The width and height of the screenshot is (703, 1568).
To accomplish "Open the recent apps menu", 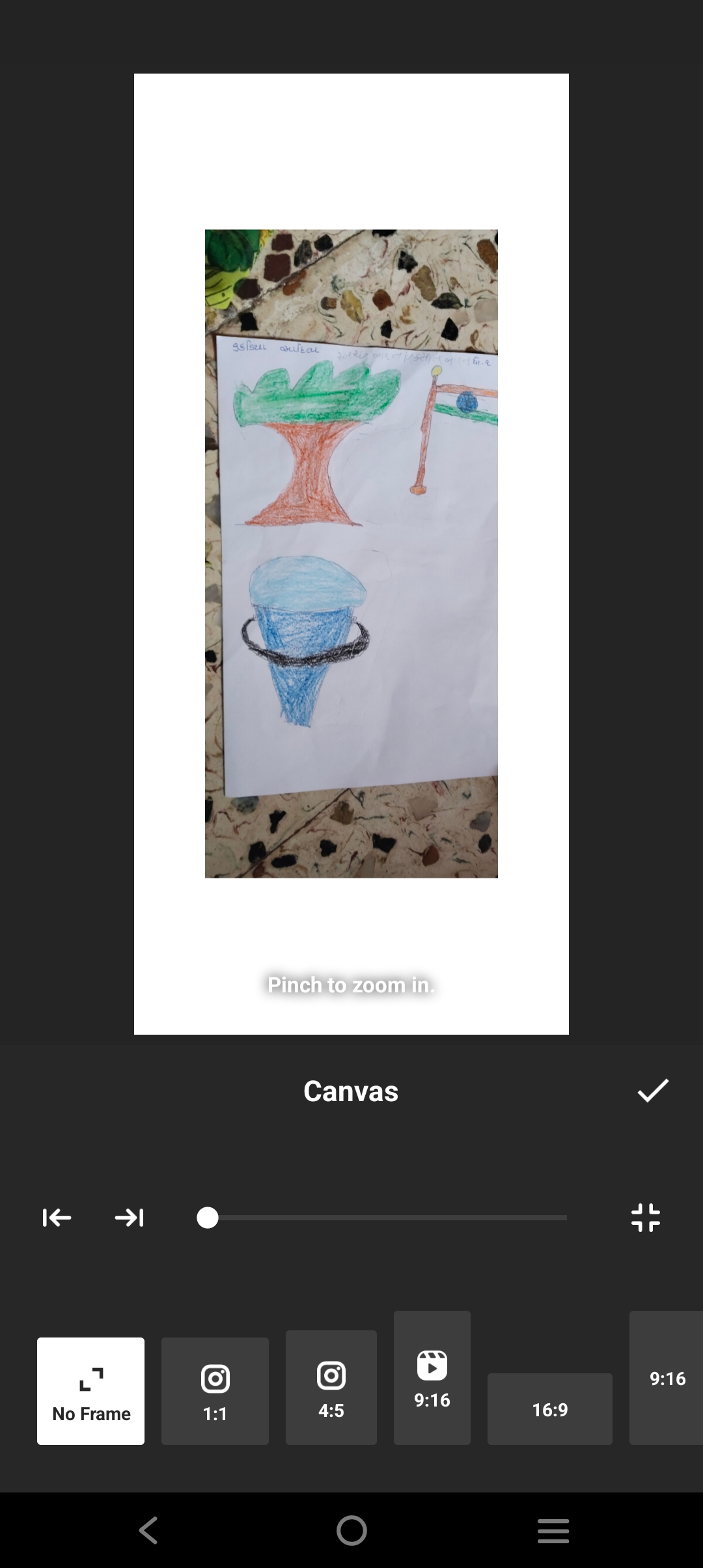I will click(x=553, y=1530).
